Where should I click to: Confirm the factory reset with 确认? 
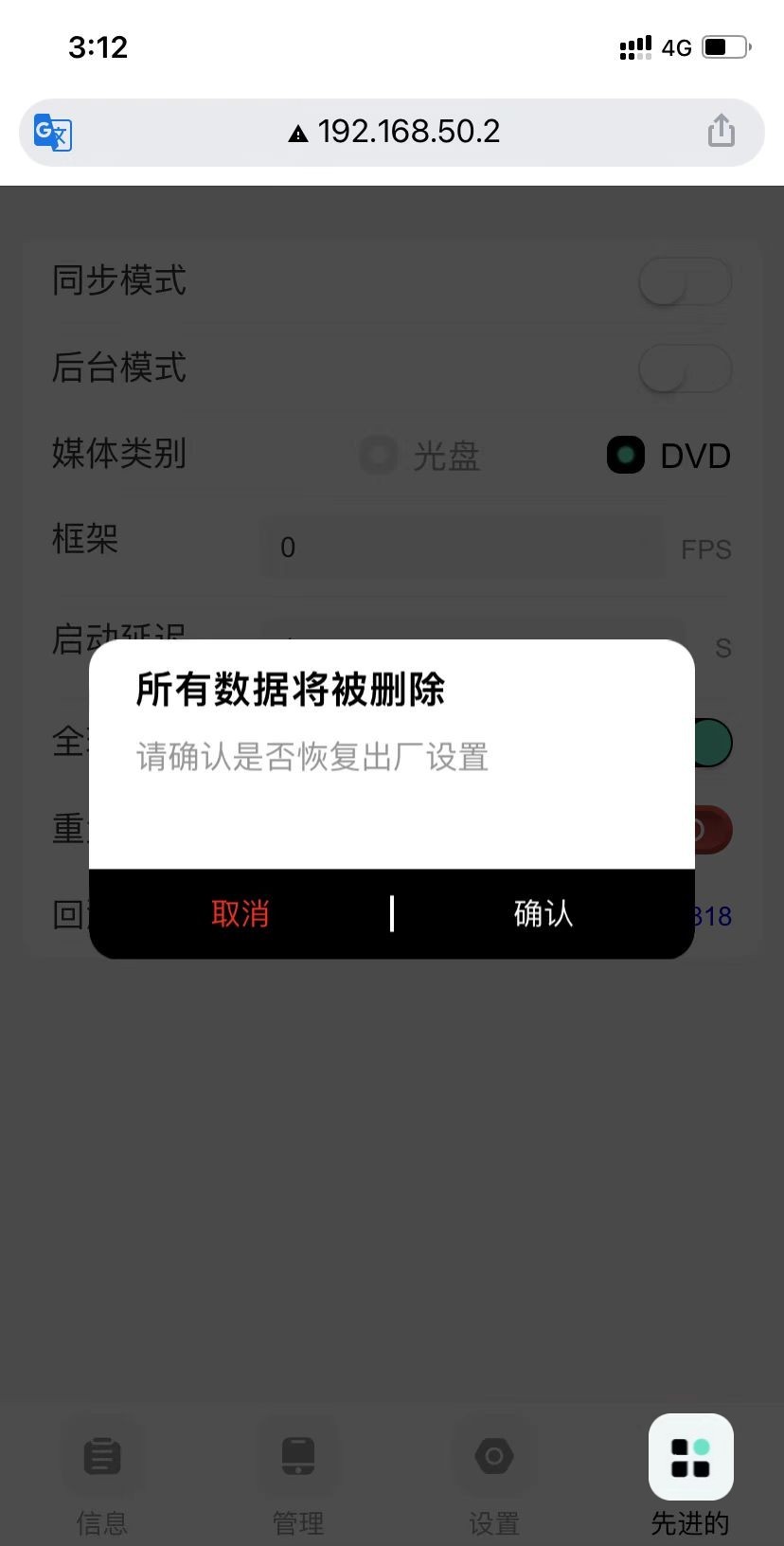pos(543,914)
